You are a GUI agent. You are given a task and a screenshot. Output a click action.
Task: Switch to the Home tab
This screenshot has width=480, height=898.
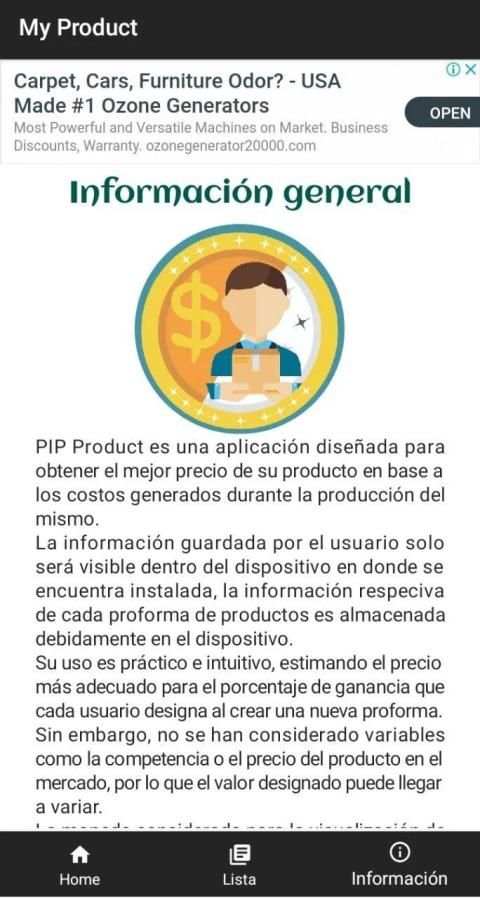tap(80, 865)
